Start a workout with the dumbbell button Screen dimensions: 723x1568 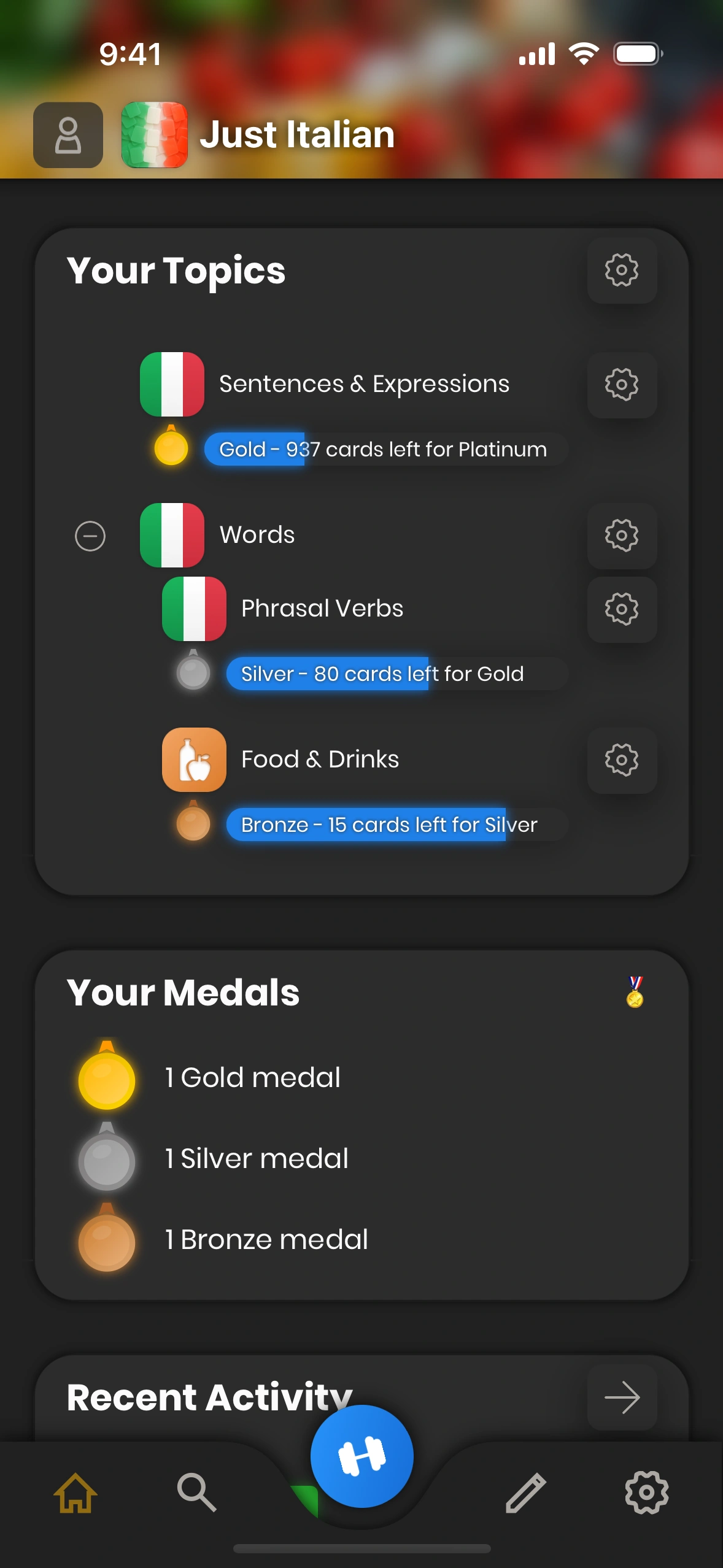pos(362,1456)
